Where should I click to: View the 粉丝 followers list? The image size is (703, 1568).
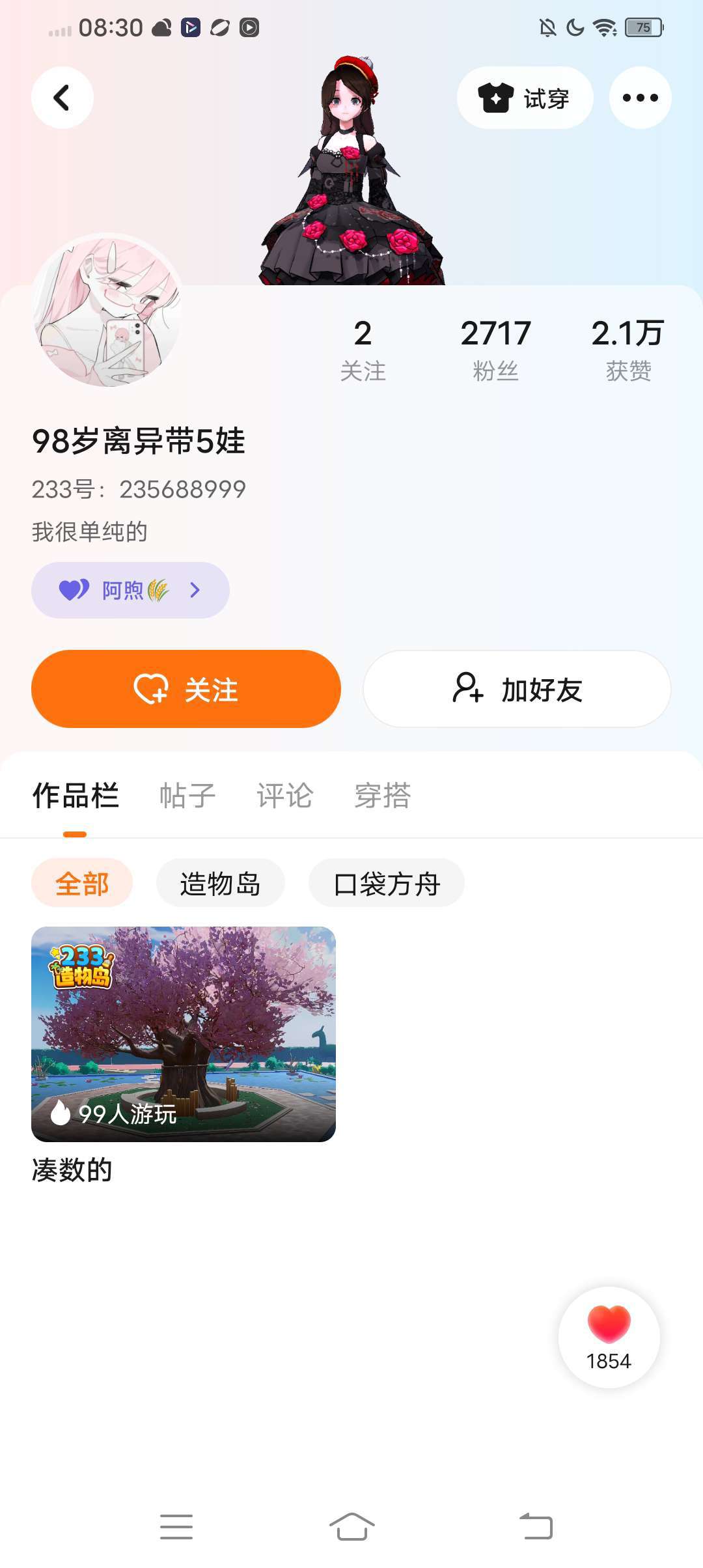pos(495,350)
